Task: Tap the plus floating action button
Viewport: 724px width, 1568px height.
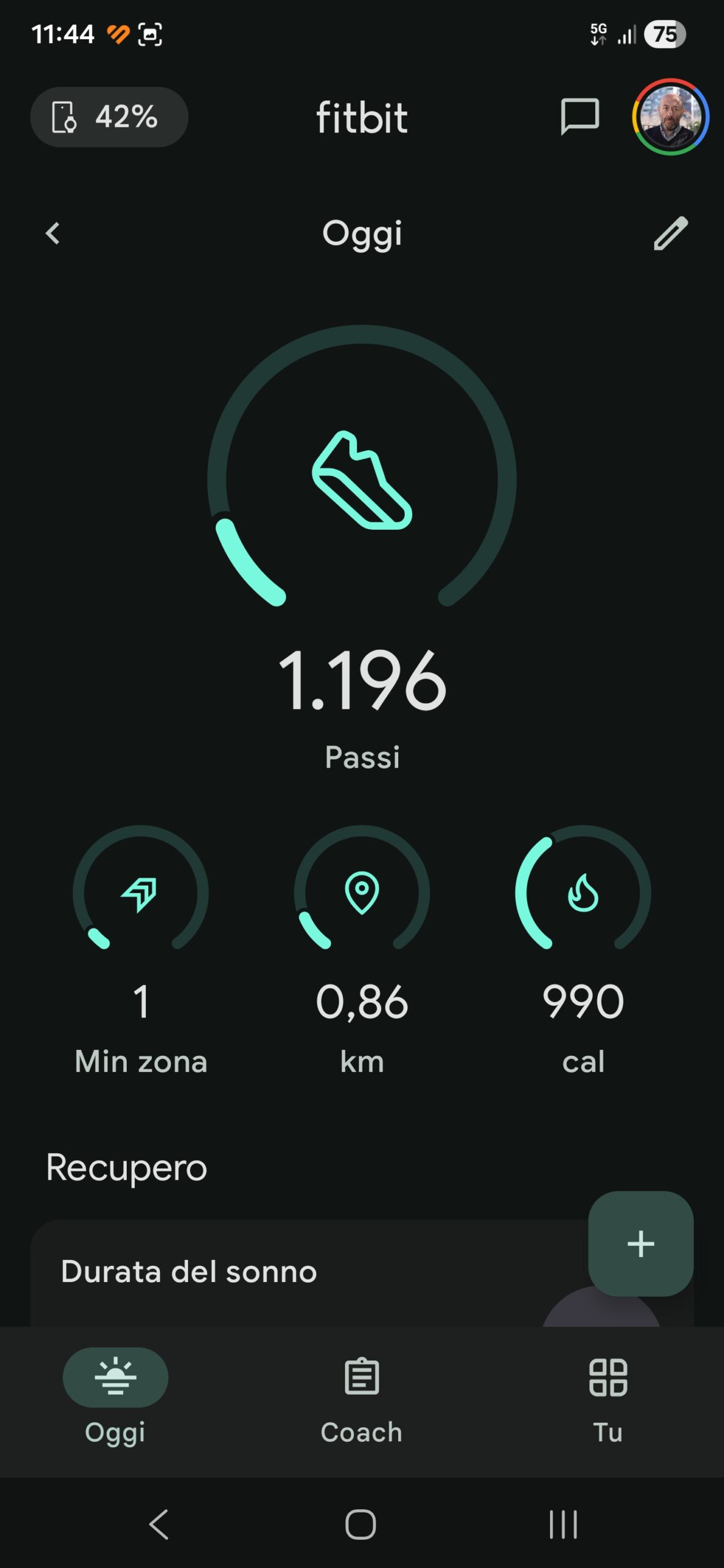Action: [x=641, y=1243]
